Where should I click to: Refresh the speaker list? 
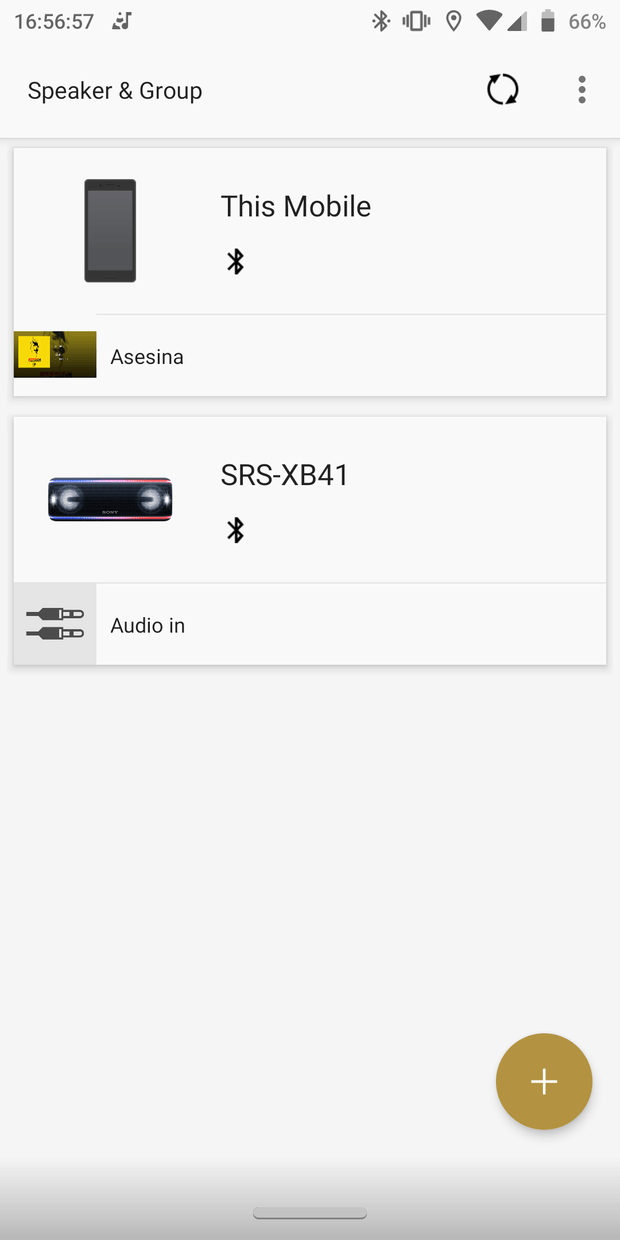click(x=502, y=91)
